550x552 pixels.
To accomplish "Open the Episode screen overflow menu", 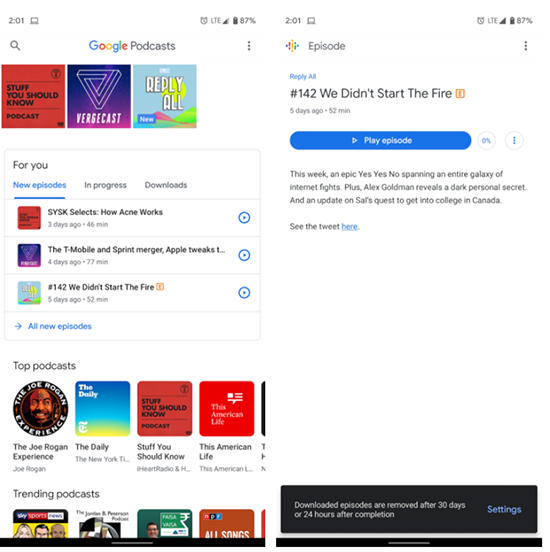I will pyautogui.click(x=525, y=46).
